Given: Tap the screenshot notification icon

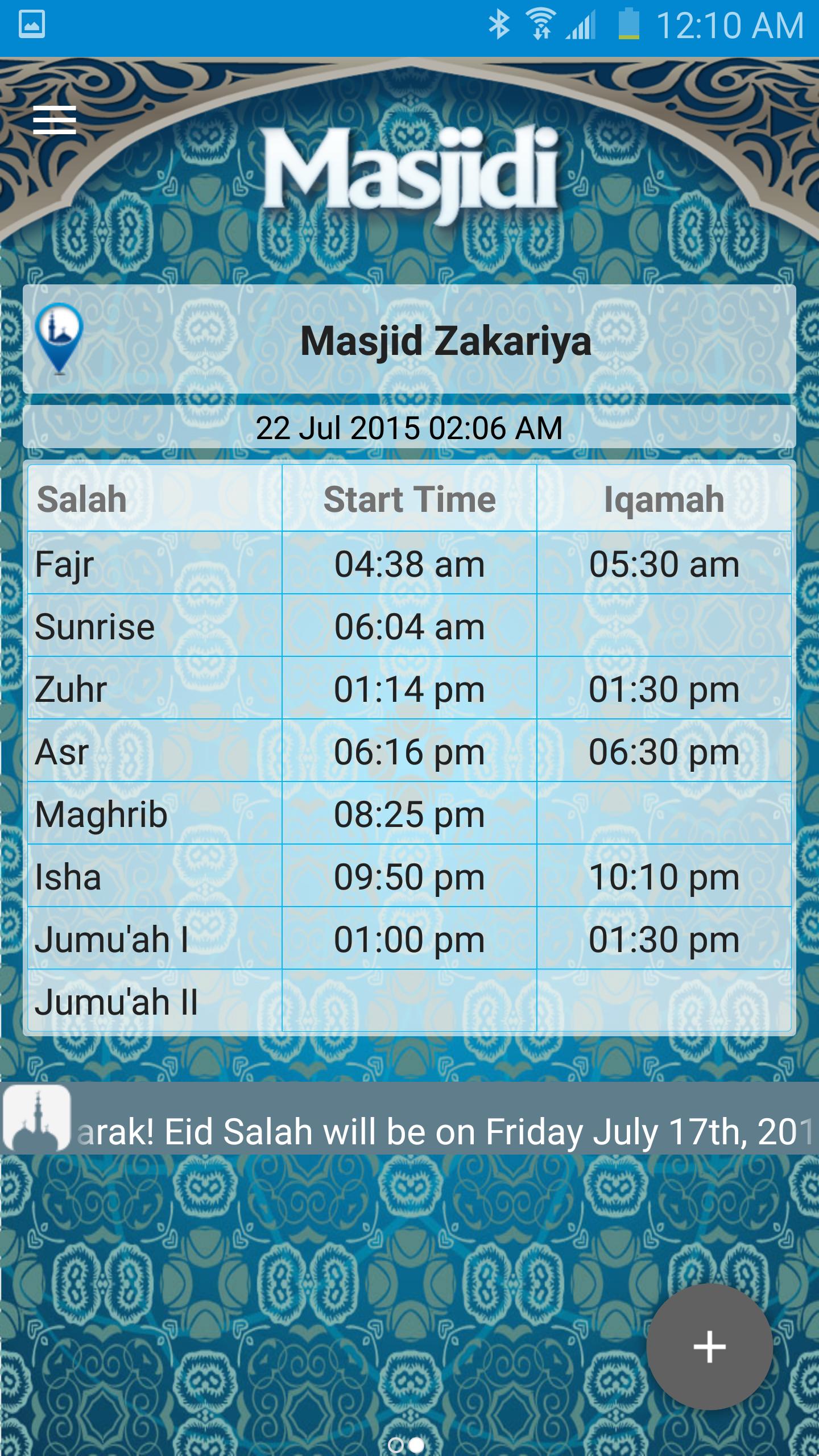Looking at the screenshot, I should 31,23.
